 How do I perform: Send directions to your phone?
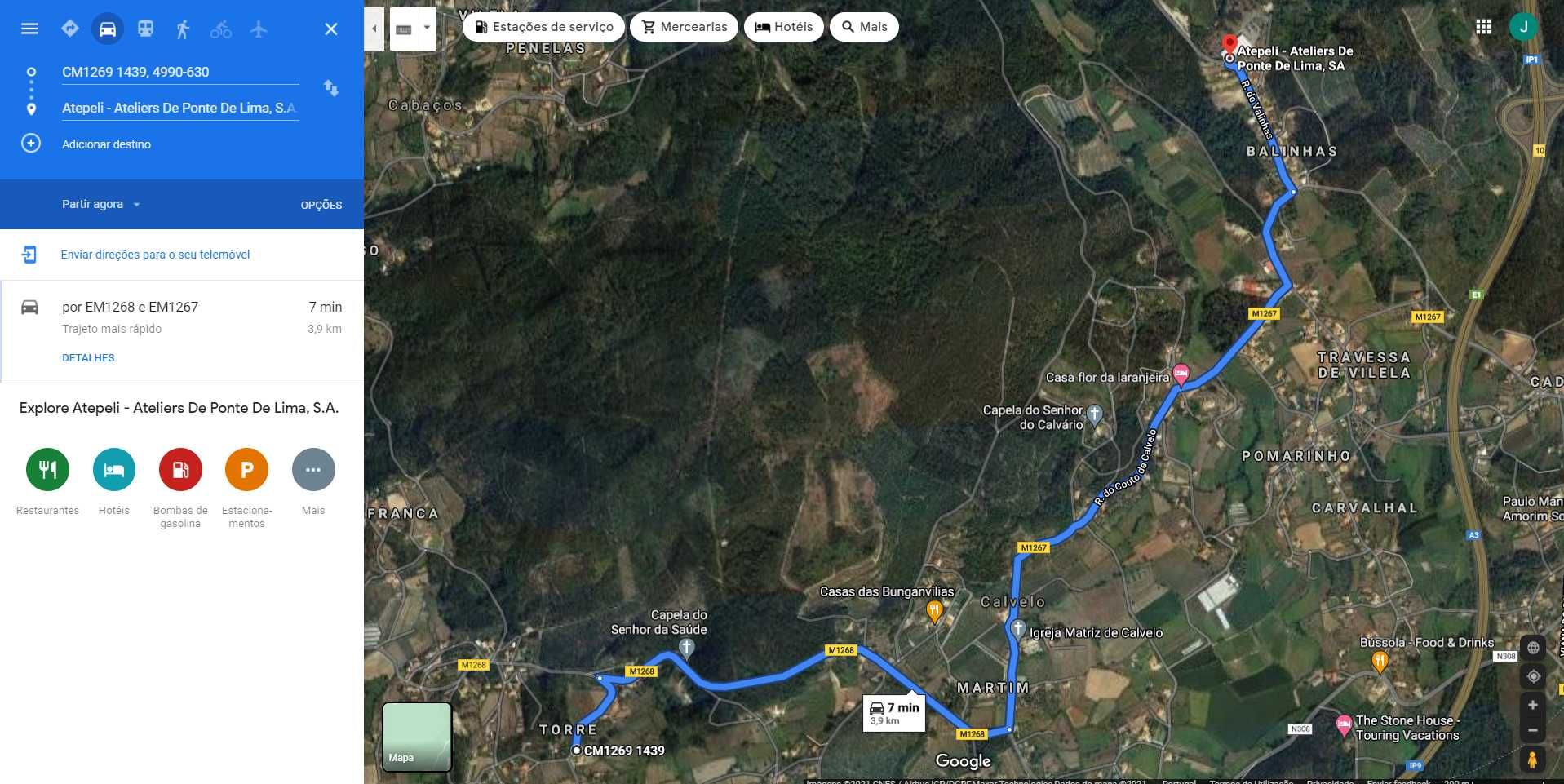tap(155, 255)
